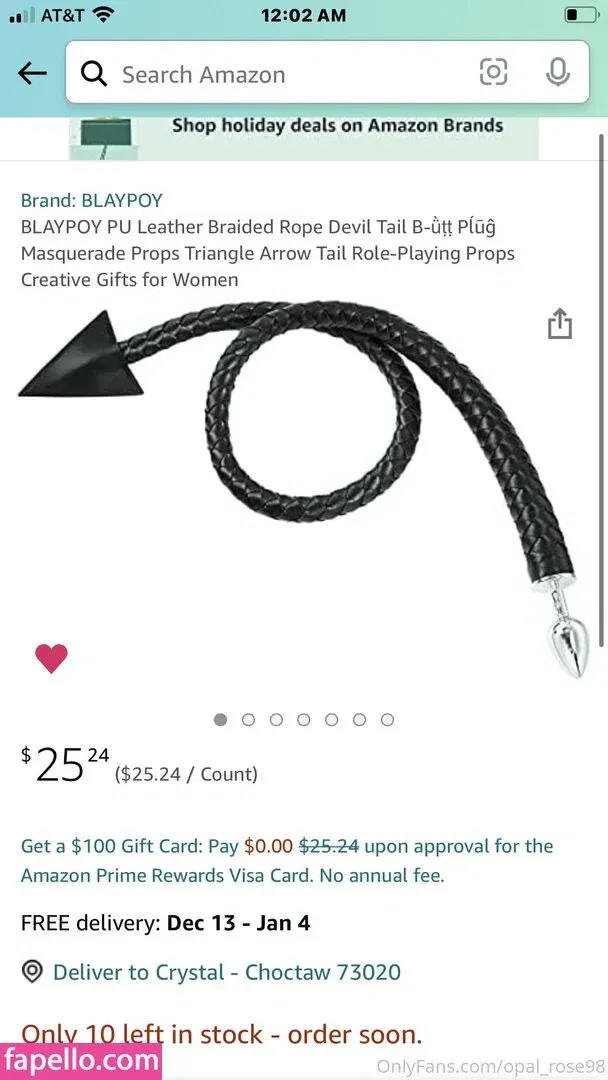Open the $100 Gift Card Visa offer

[287, 860]
